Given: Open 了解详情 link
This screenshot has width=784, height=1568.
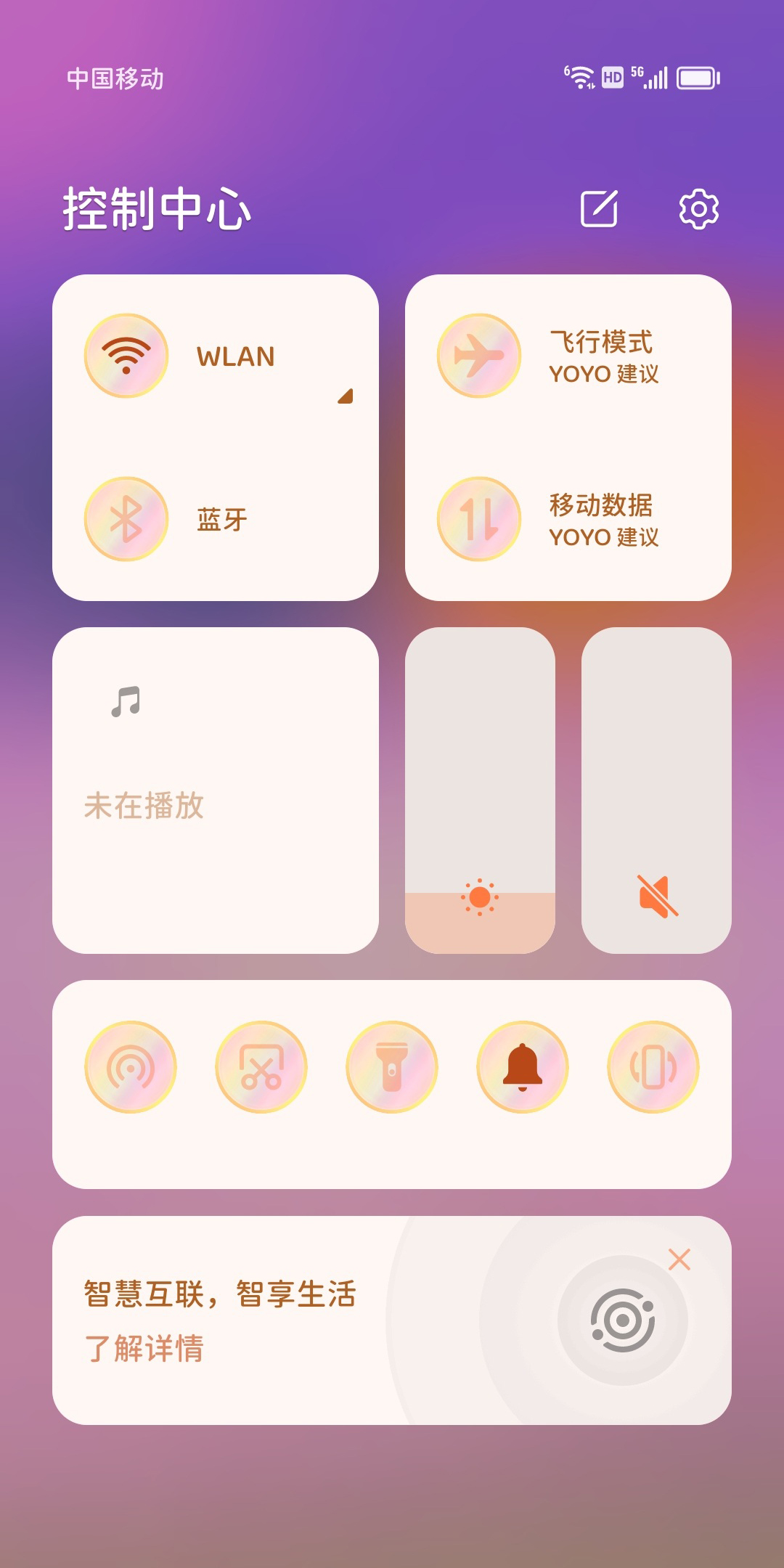Looking at the screenshot, I should point(144,1349).
